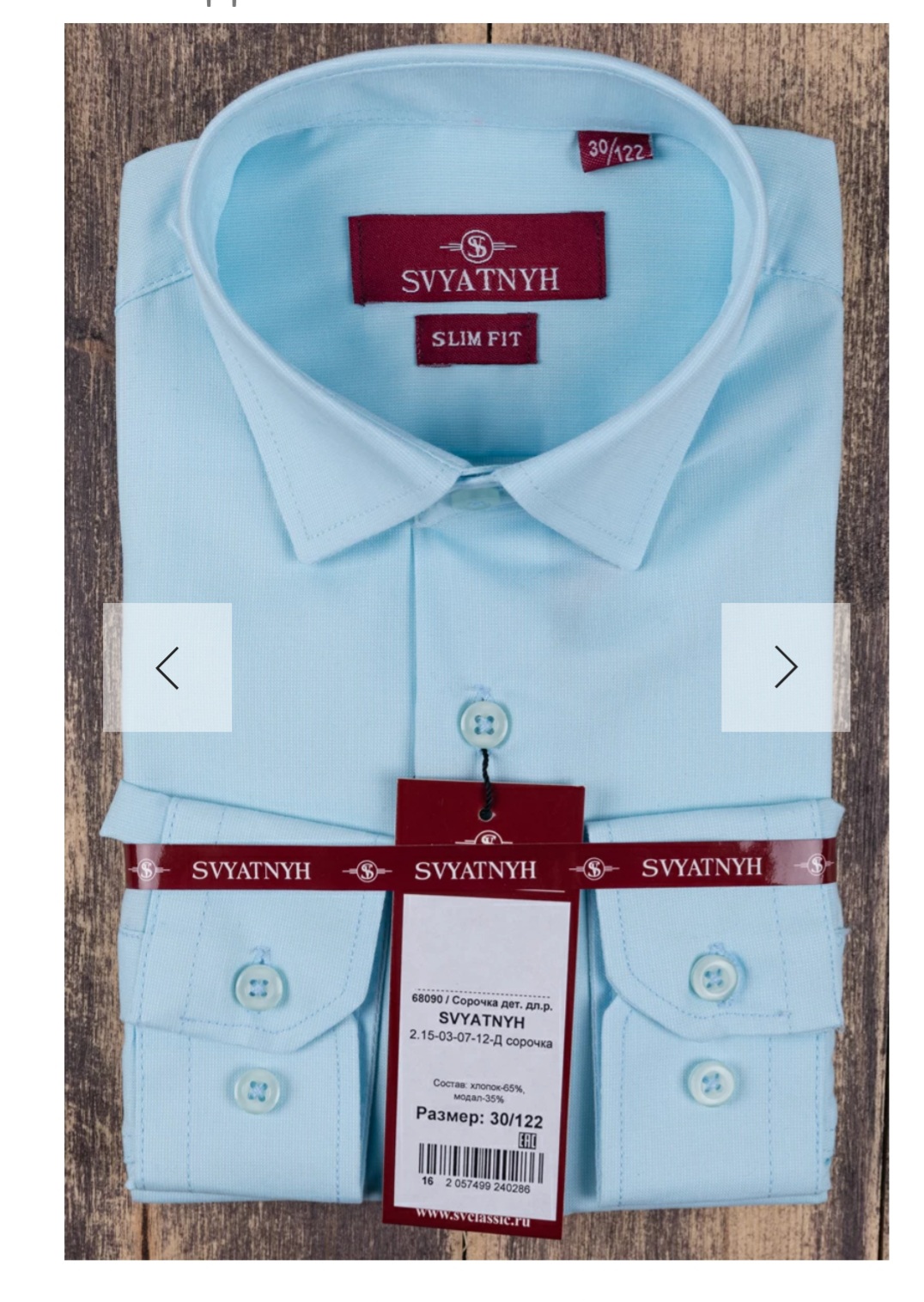
Task: Go to the previous product image
Action: pyautogui.click(x=167, y=667)
